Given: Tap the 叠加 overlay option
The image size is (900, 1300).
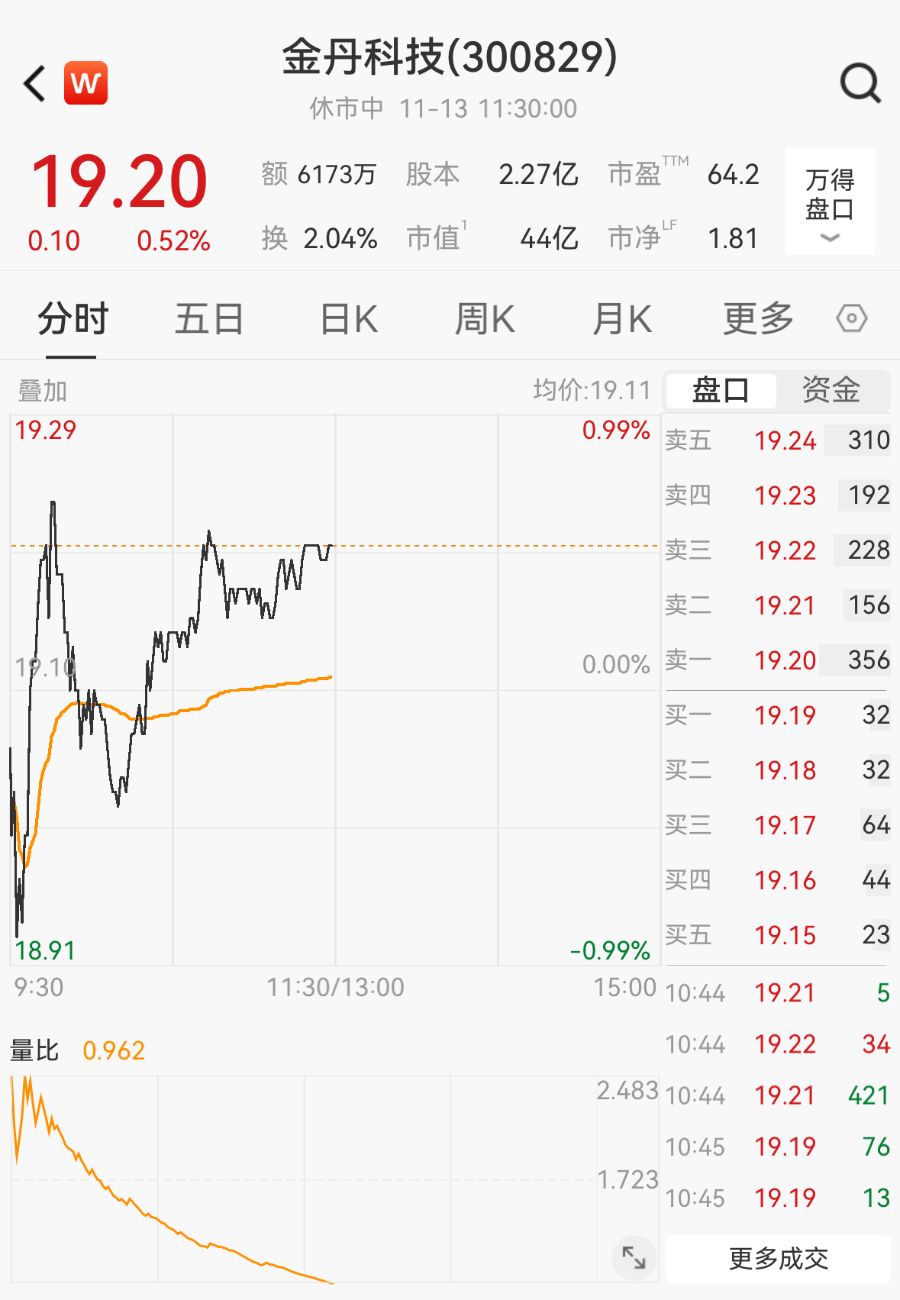Looking at the screenshot, I should [x=42, y=391].
